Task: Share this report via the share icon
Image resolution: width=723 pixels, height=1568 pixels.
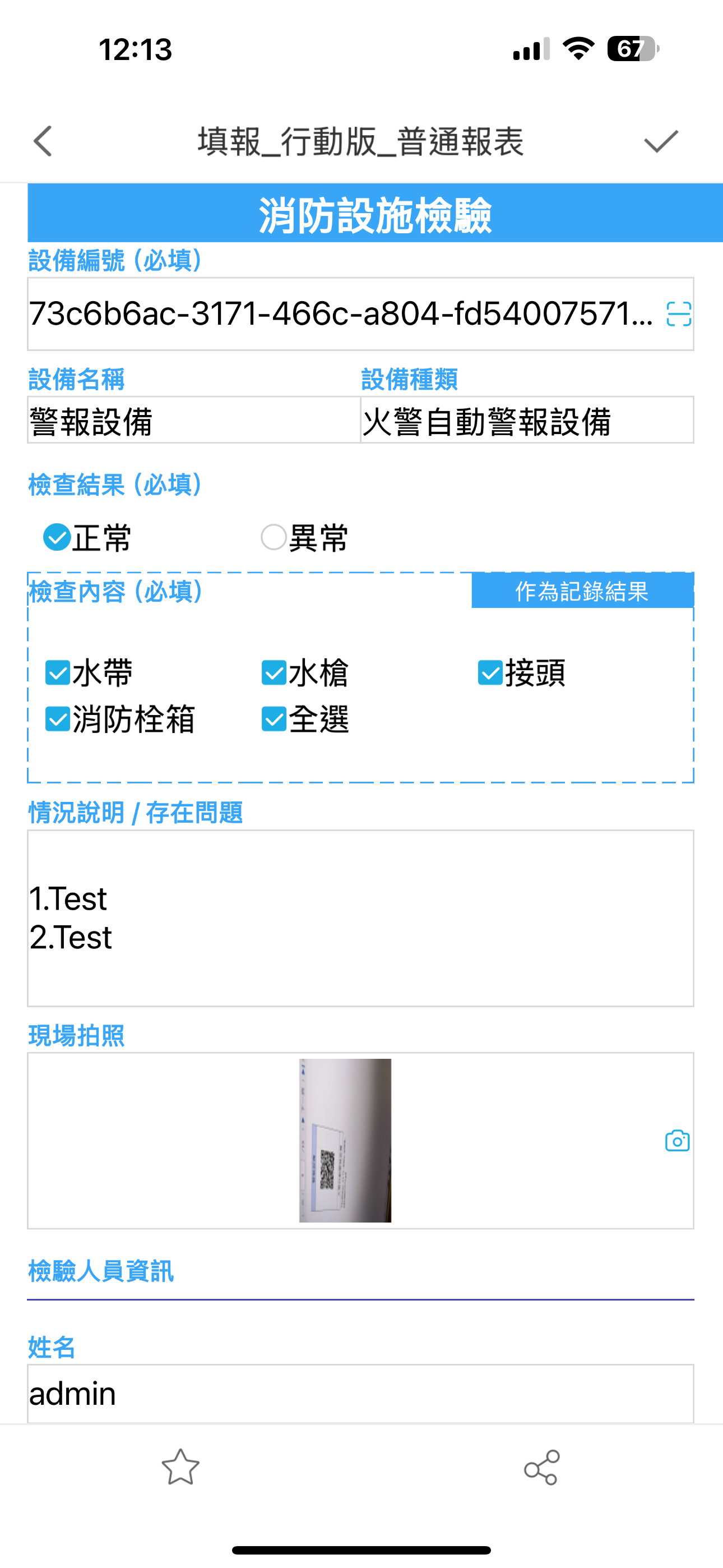Action: tap(541, 1468)
